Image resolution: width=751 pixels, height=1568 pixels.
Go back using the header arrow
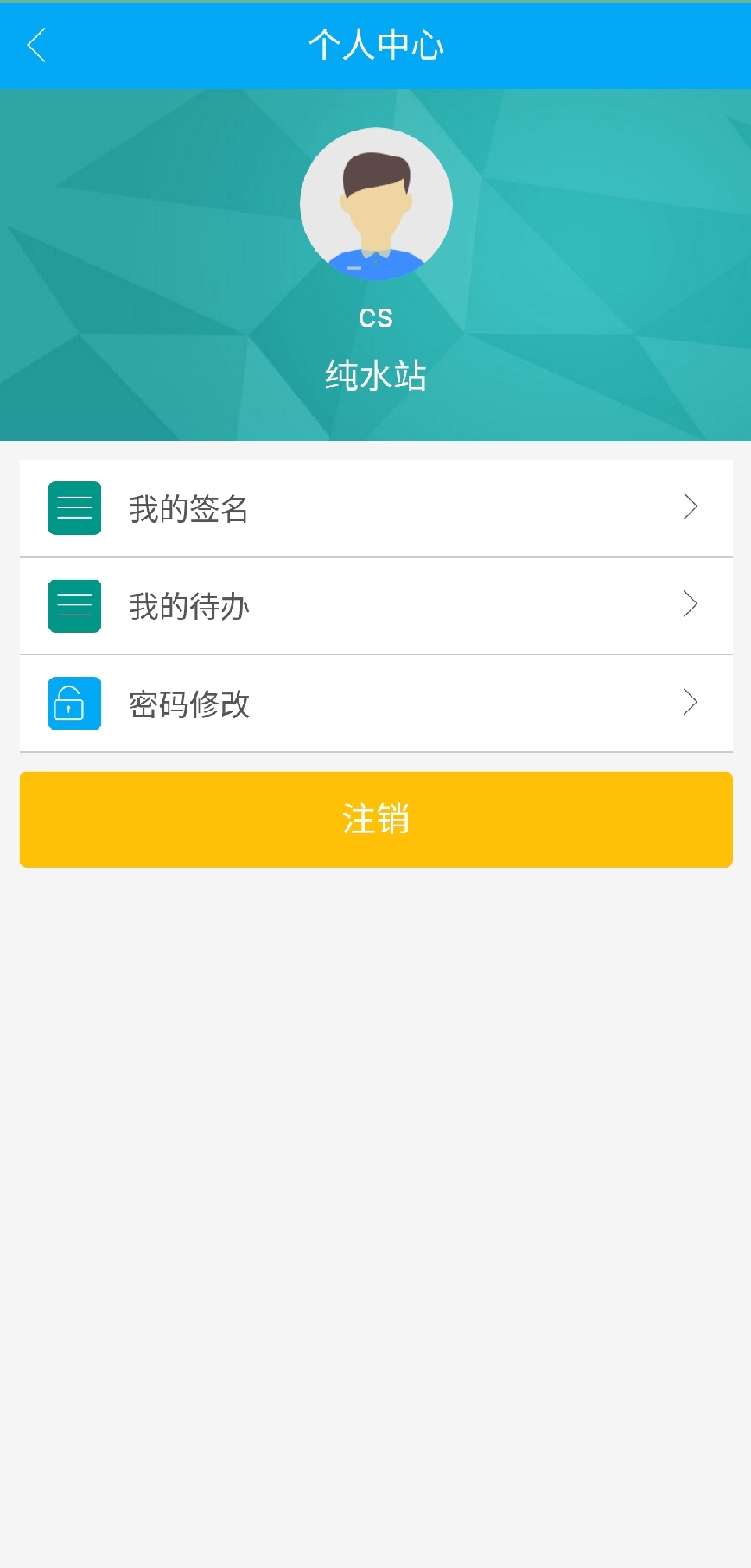[x=36, y=45]
